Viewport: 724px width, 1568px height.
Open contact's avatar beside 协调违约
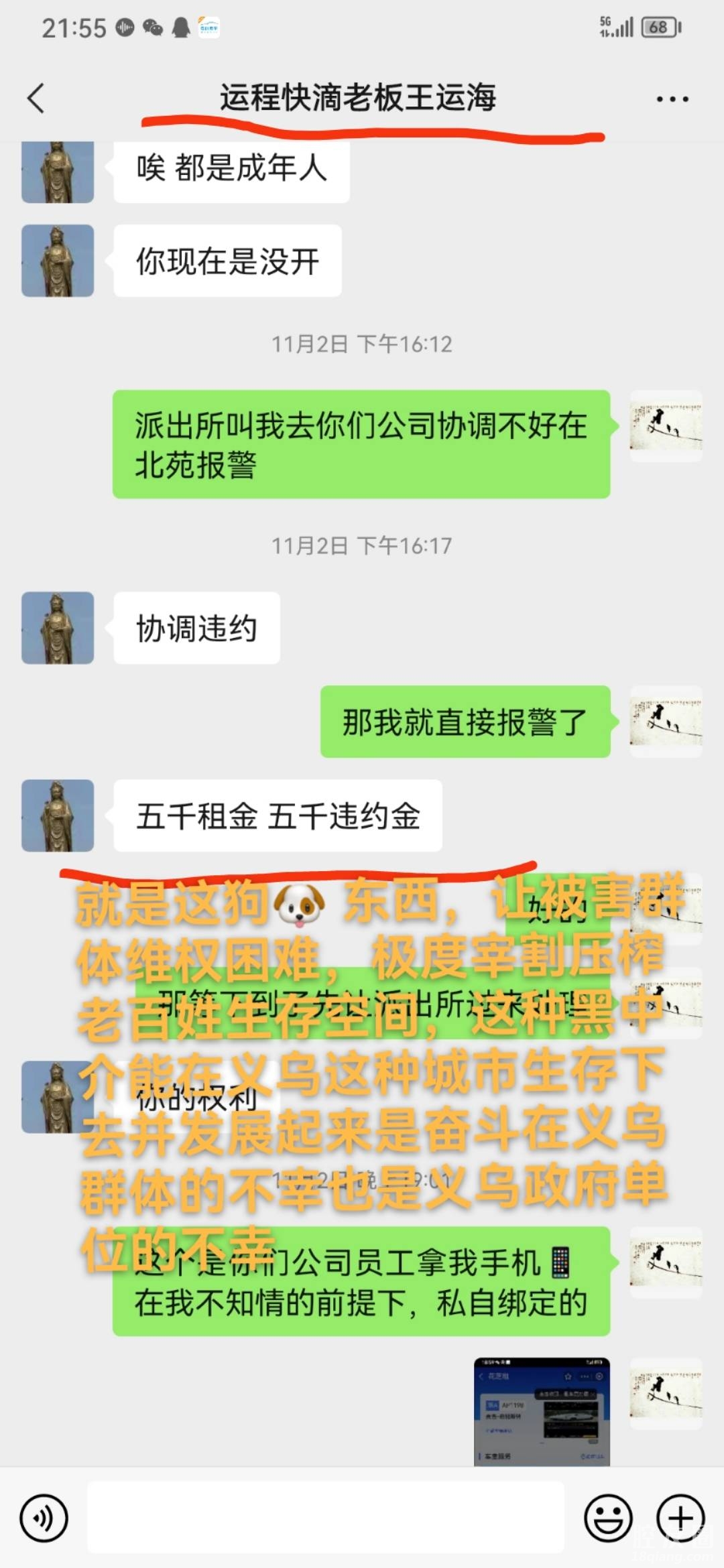(x=58, y=628)
